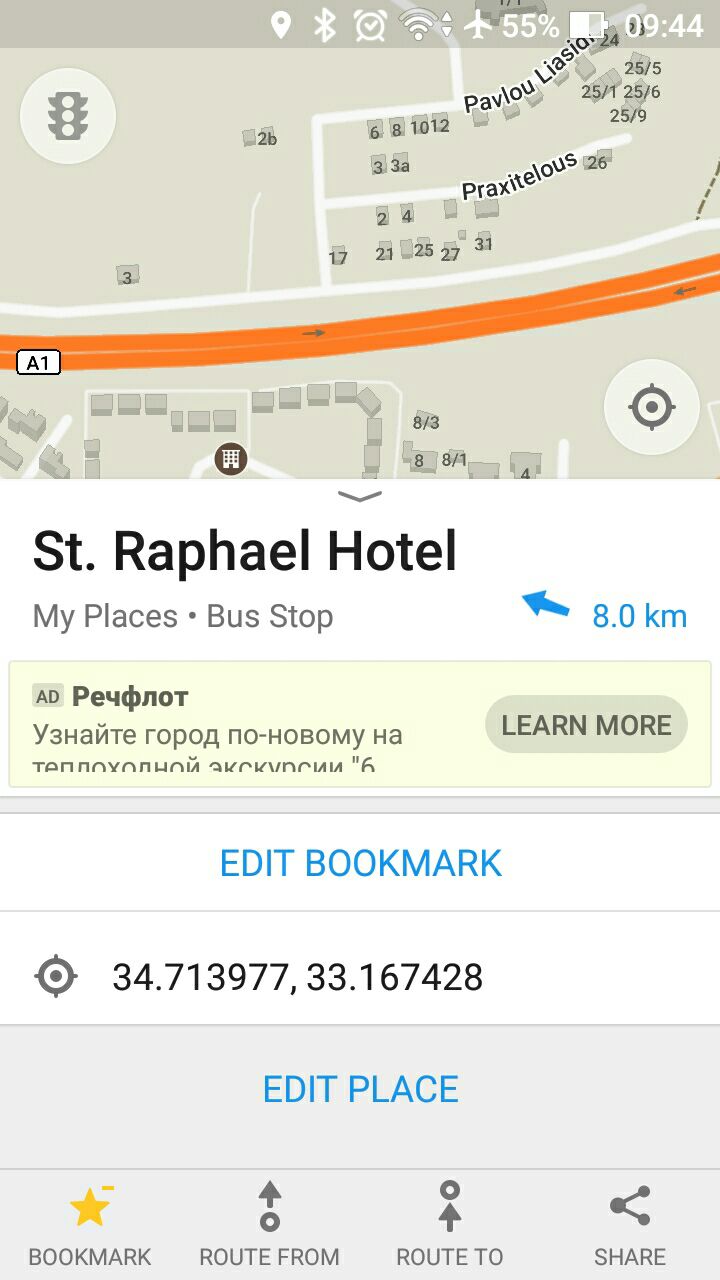Open Edit Bookmark
This screenshot has height=1280, width=720.
360,863
